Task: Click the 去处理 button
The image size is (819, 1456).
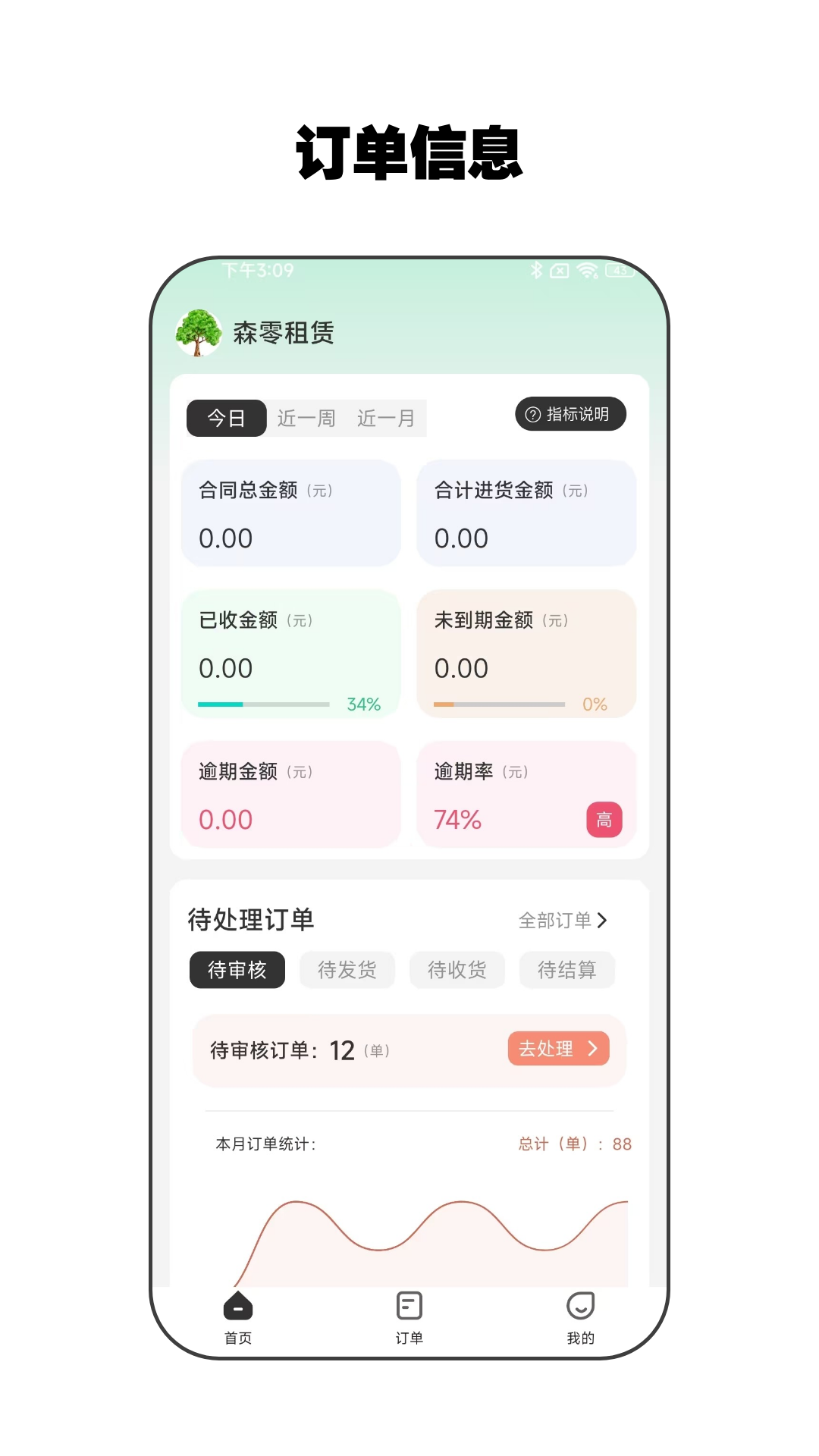Action: [x=559, y=1049]
